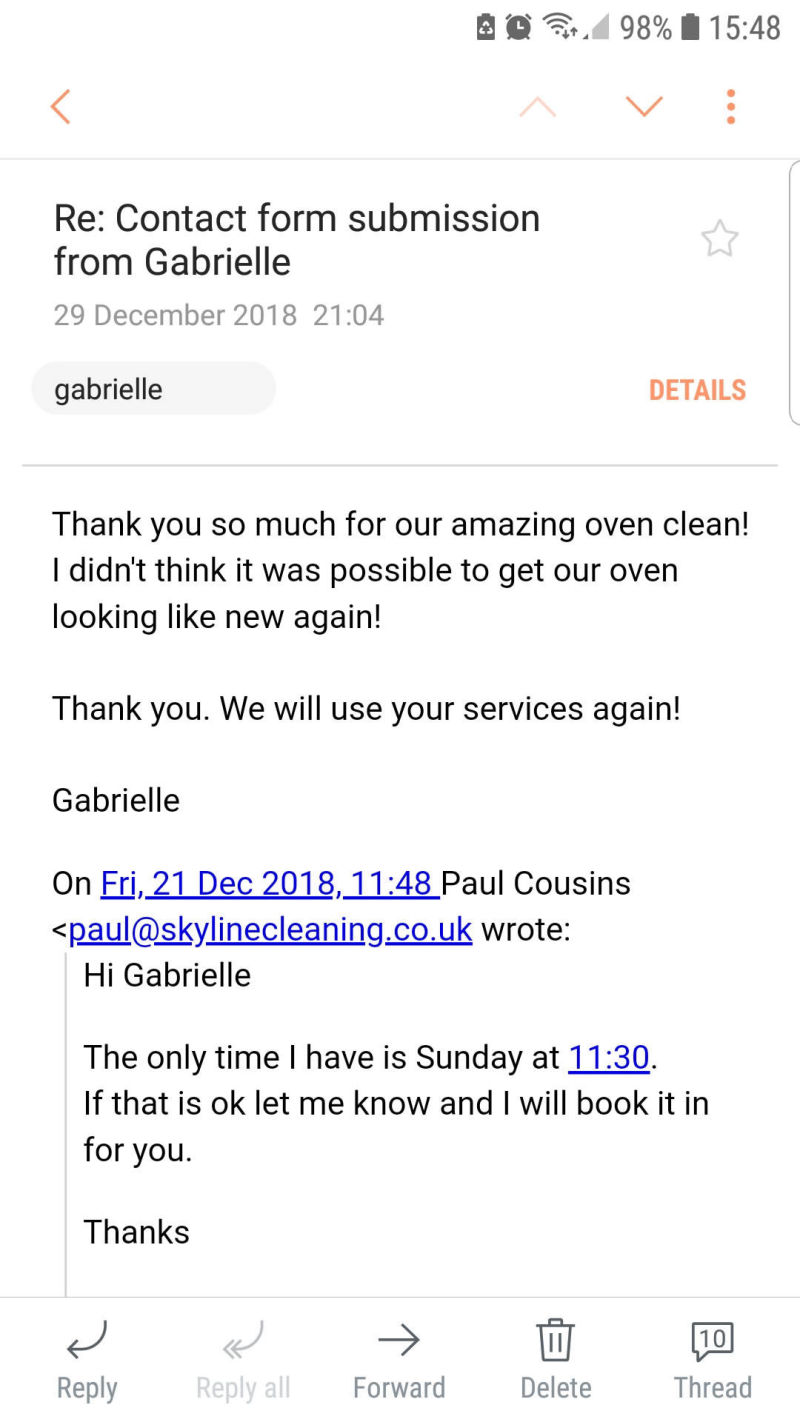
Task: Delete this email
Action: tap(555, 1359)
